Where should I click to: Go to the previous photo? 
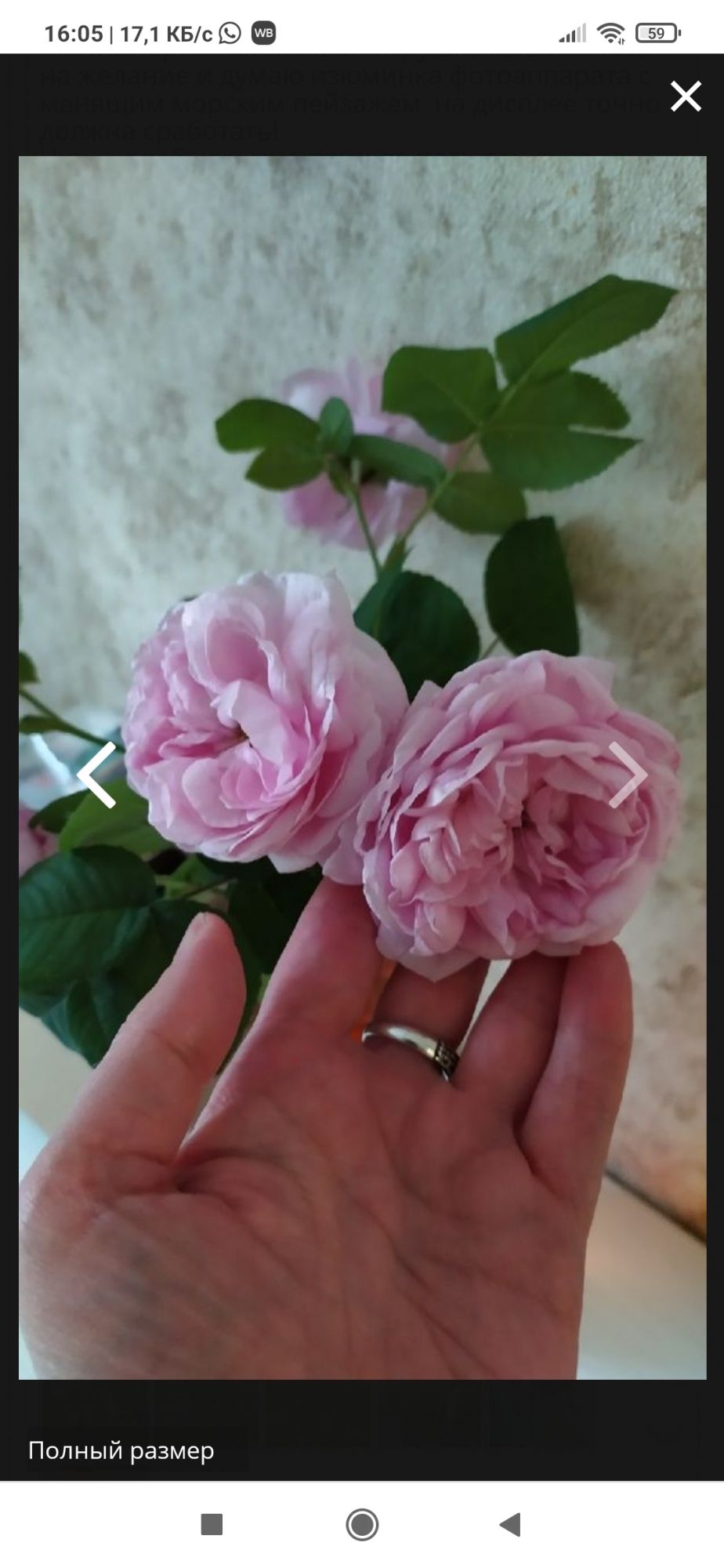tap(97, 775)
